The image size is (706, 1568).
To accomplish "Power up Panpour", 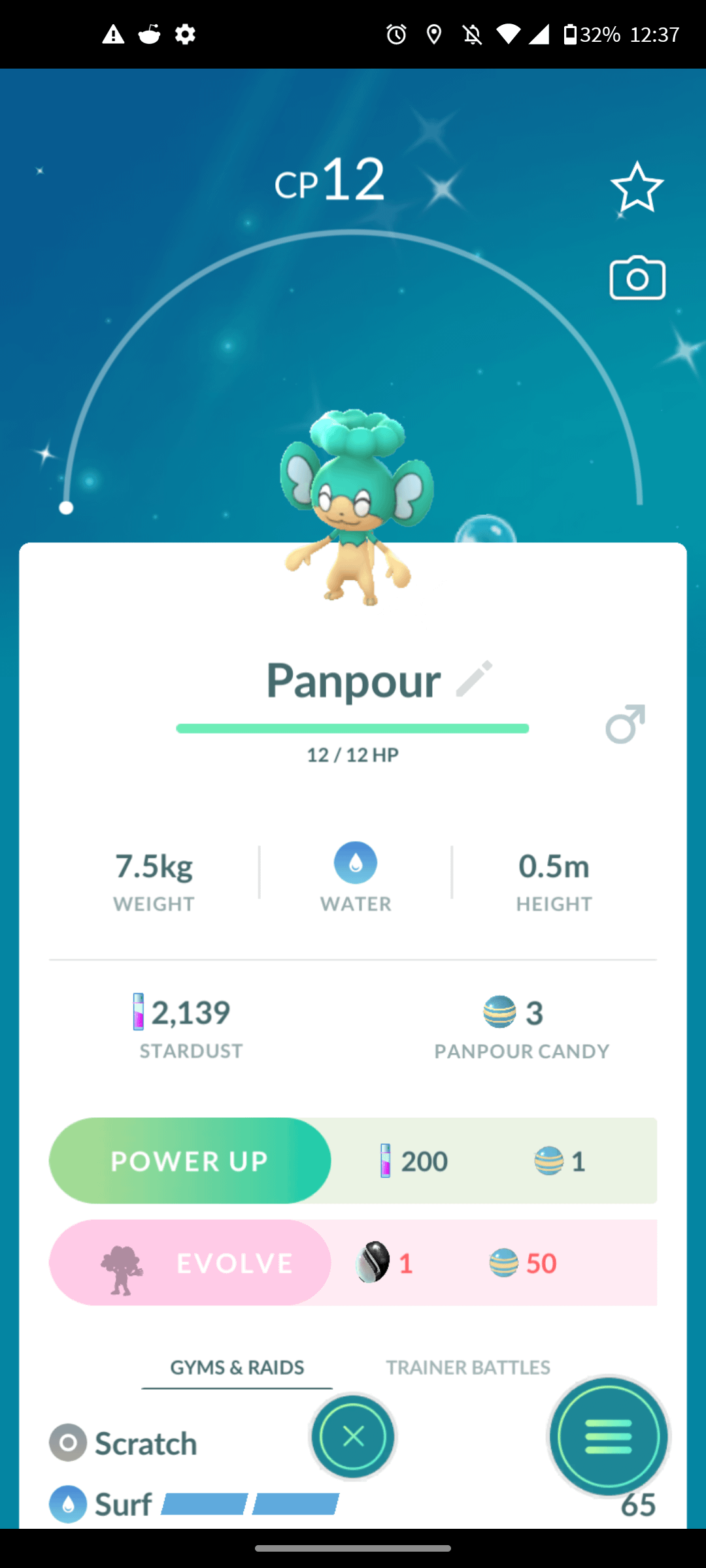I will (x=190, y=1161).
